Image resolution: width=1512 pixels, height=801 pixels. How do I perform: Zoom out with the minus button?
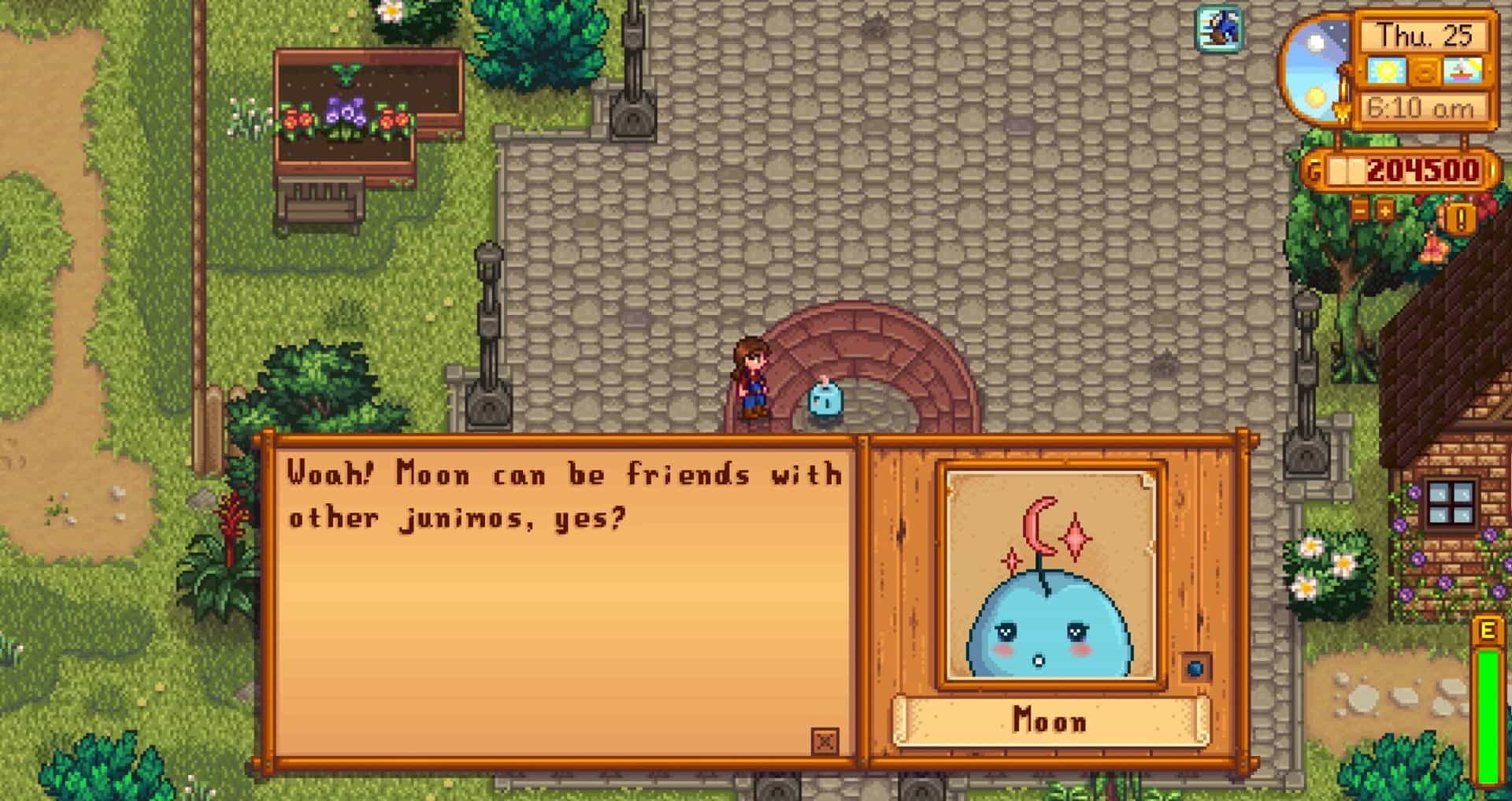1360,211
